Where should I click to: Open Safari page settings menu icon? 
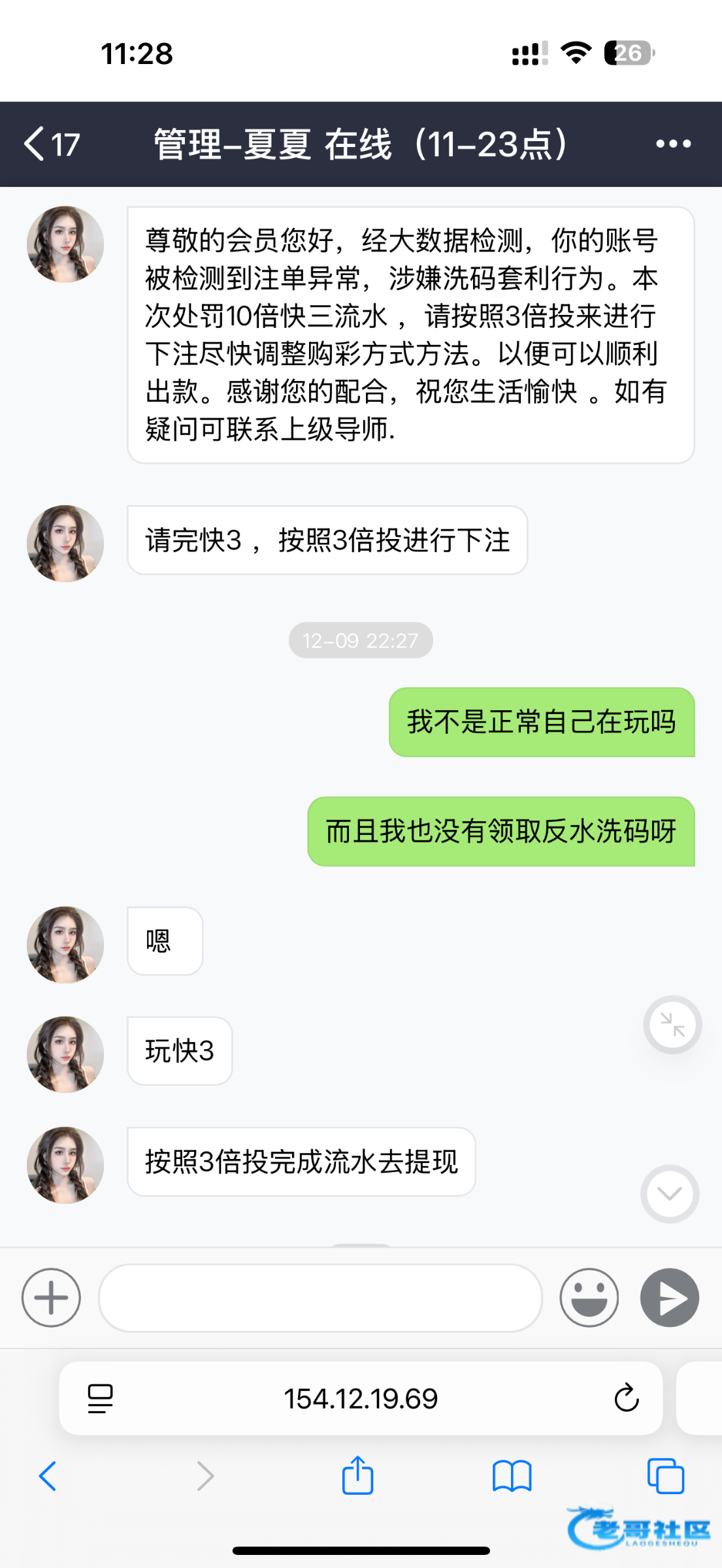pos(100,1398)
